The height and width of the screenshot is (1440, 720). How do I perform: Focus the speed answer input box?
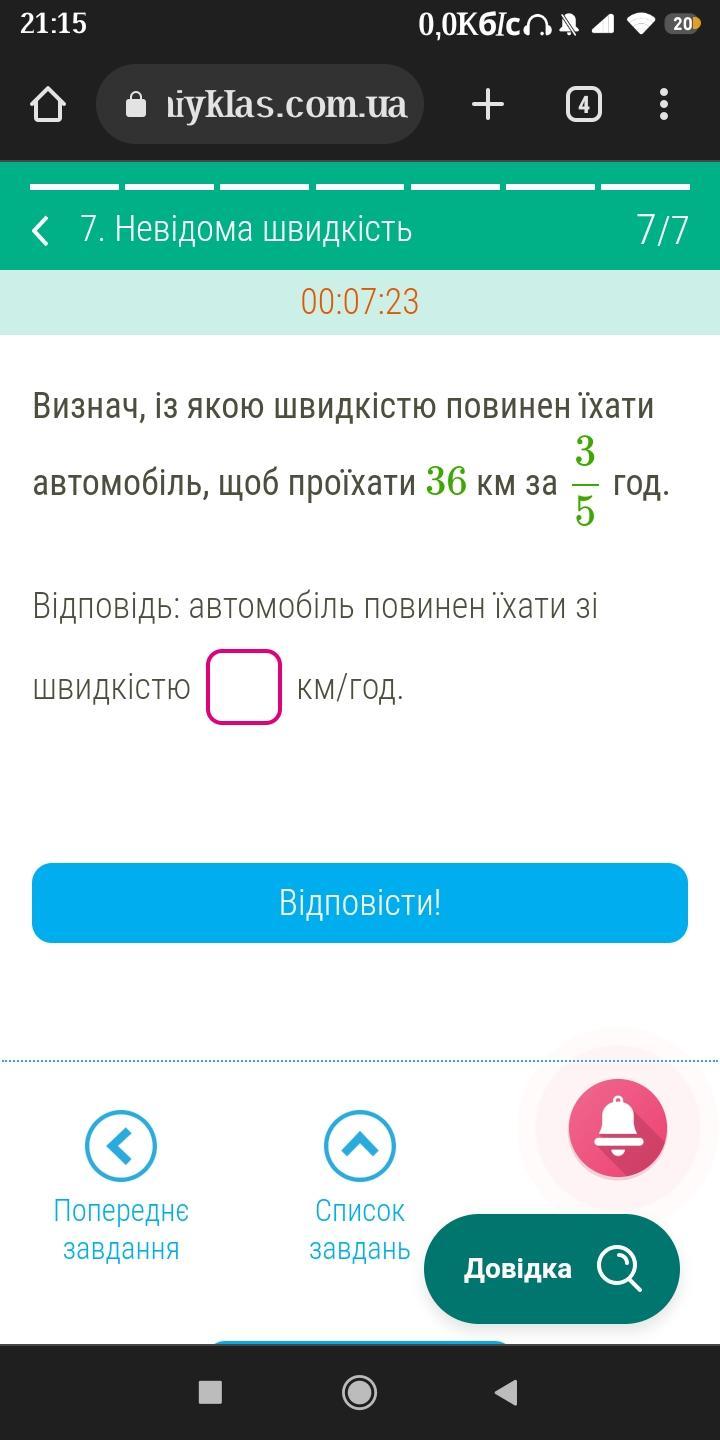tap(244, 687)
